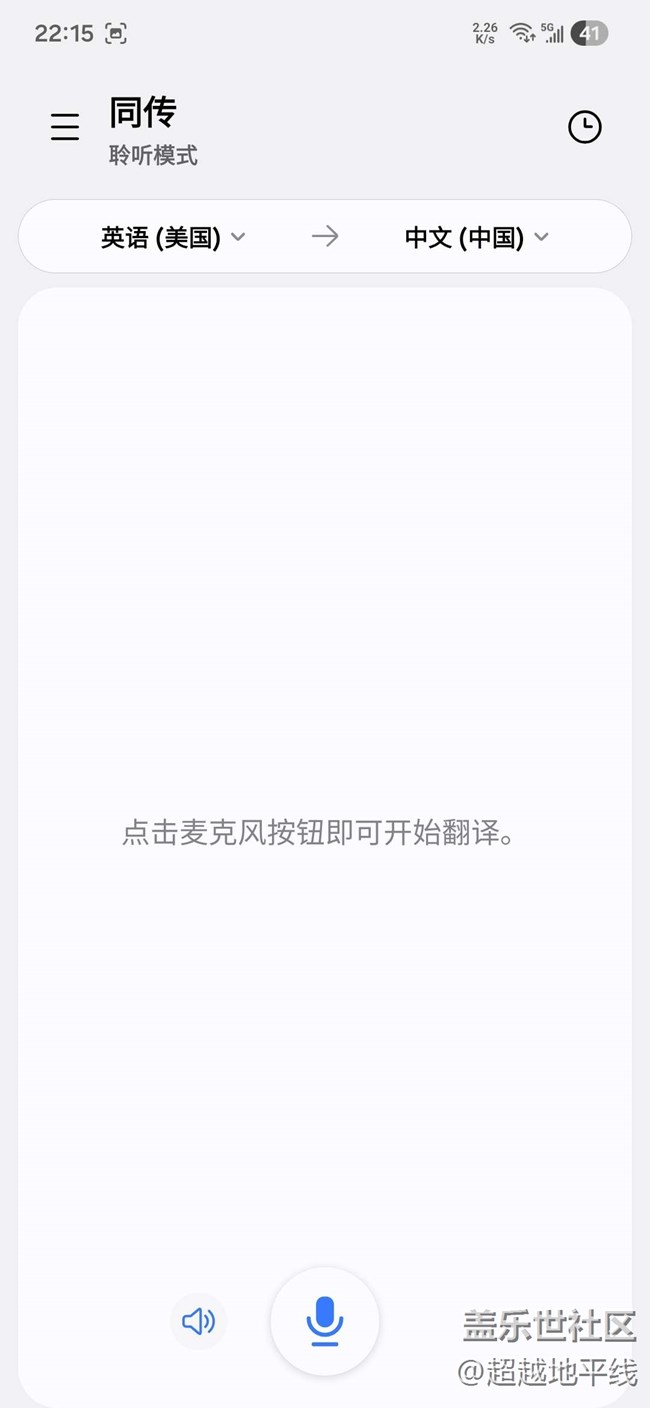Open translation history clock icon
Image resolution: width=650 pixels, height=1408 pixels.
584,127
